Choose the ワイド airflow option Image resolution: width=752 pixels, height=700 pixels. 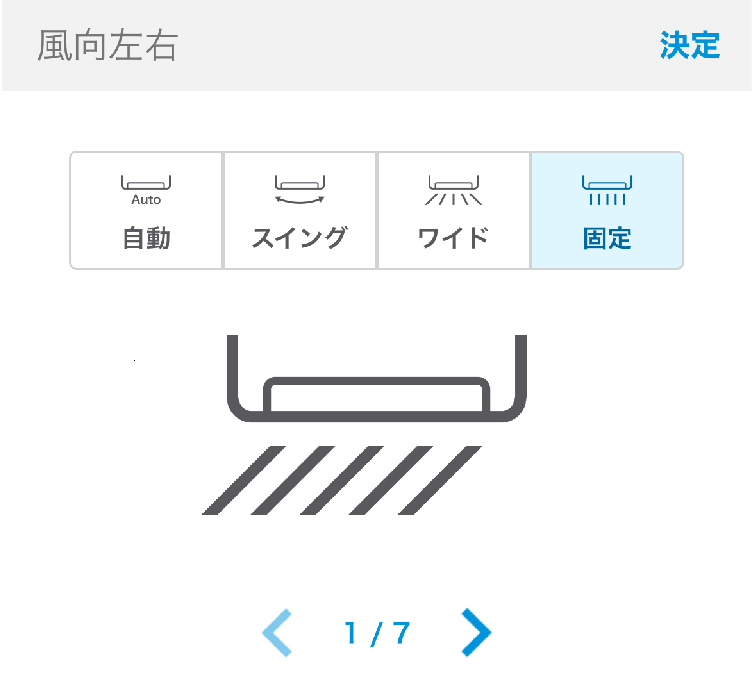pos(453,211)
